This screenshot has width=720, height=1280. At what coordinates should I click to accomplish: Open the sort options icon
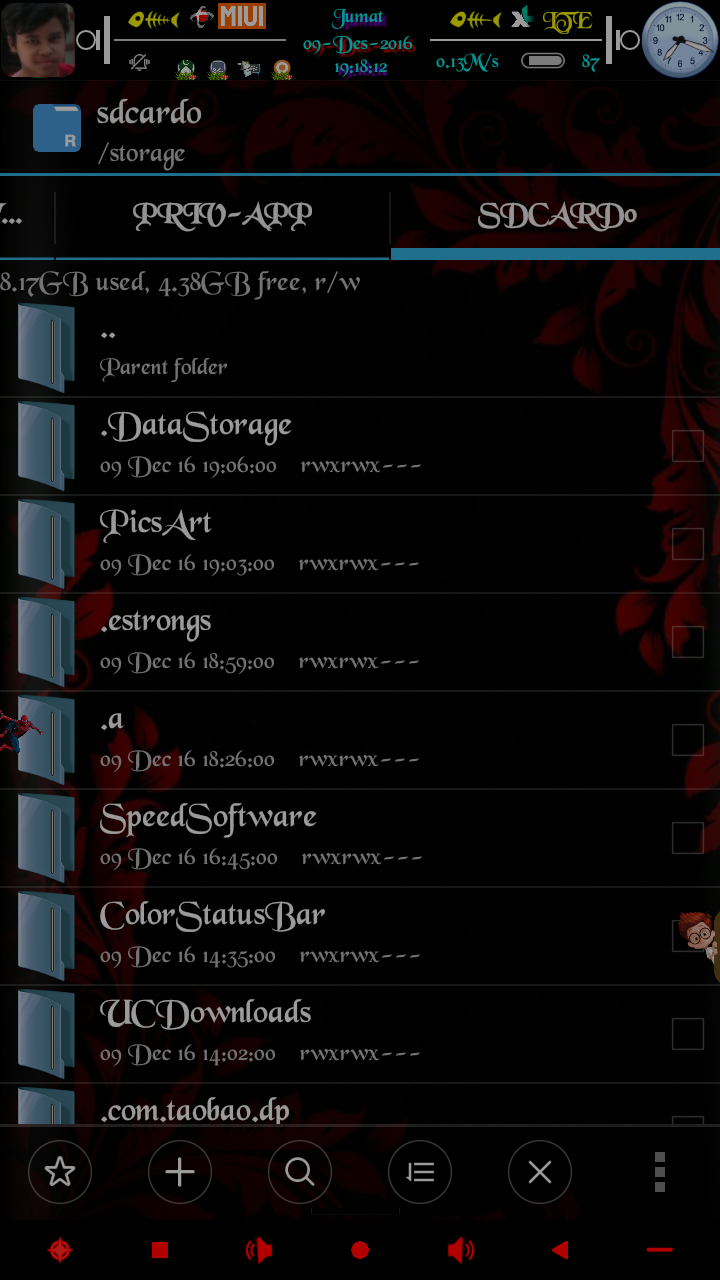[420, 1171]
